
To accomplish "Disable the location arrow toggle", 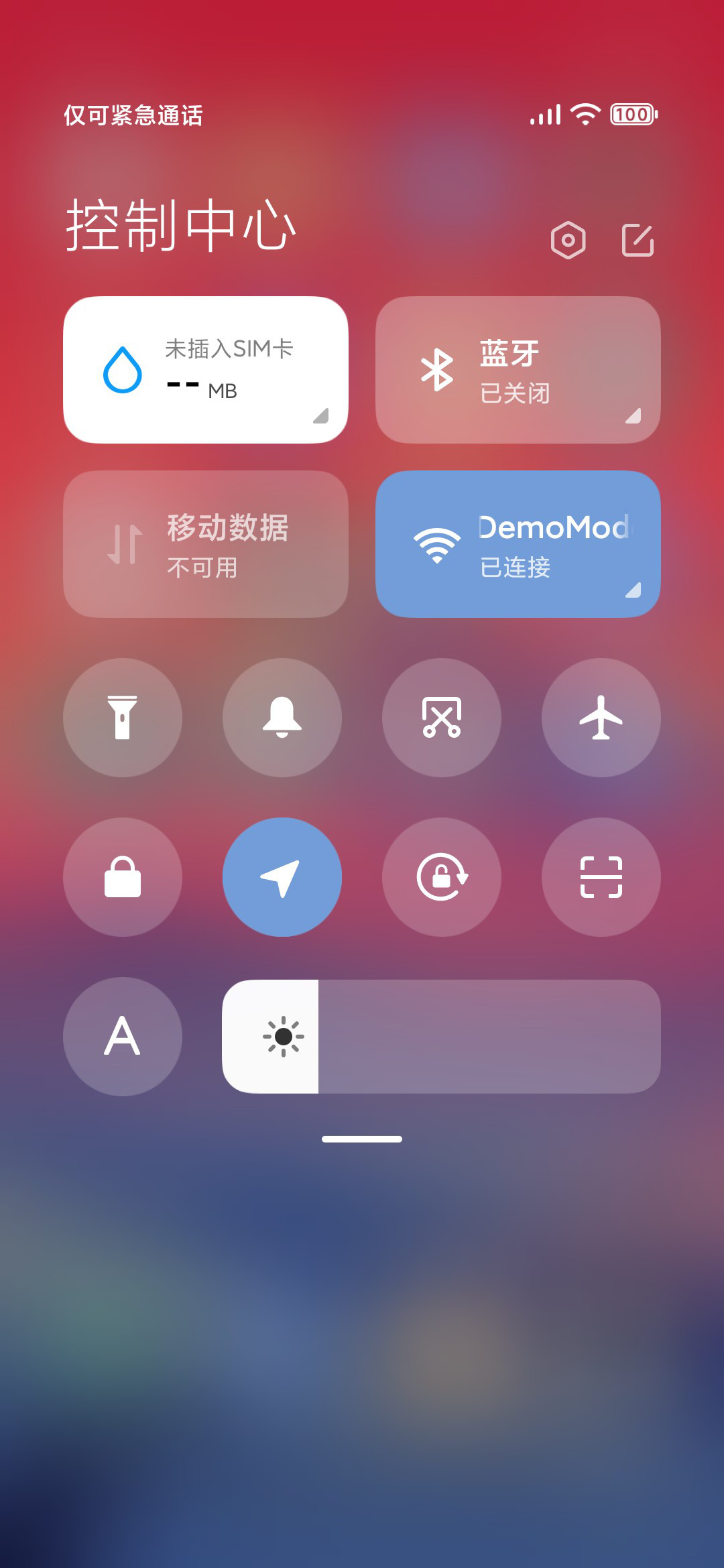I will (x=282, y=877).
